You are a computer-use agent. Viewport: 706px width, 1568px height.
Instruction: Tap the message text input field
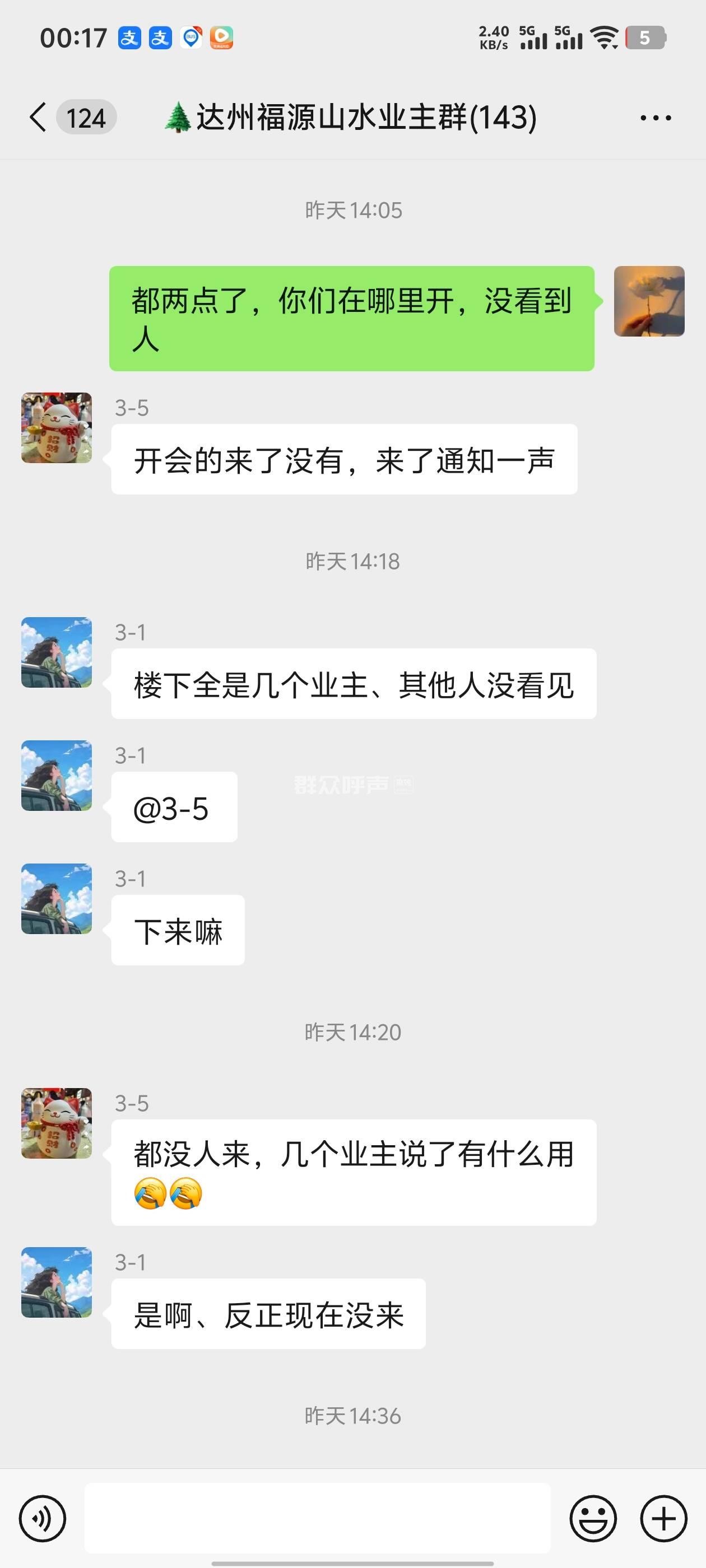coord(317,1518)
